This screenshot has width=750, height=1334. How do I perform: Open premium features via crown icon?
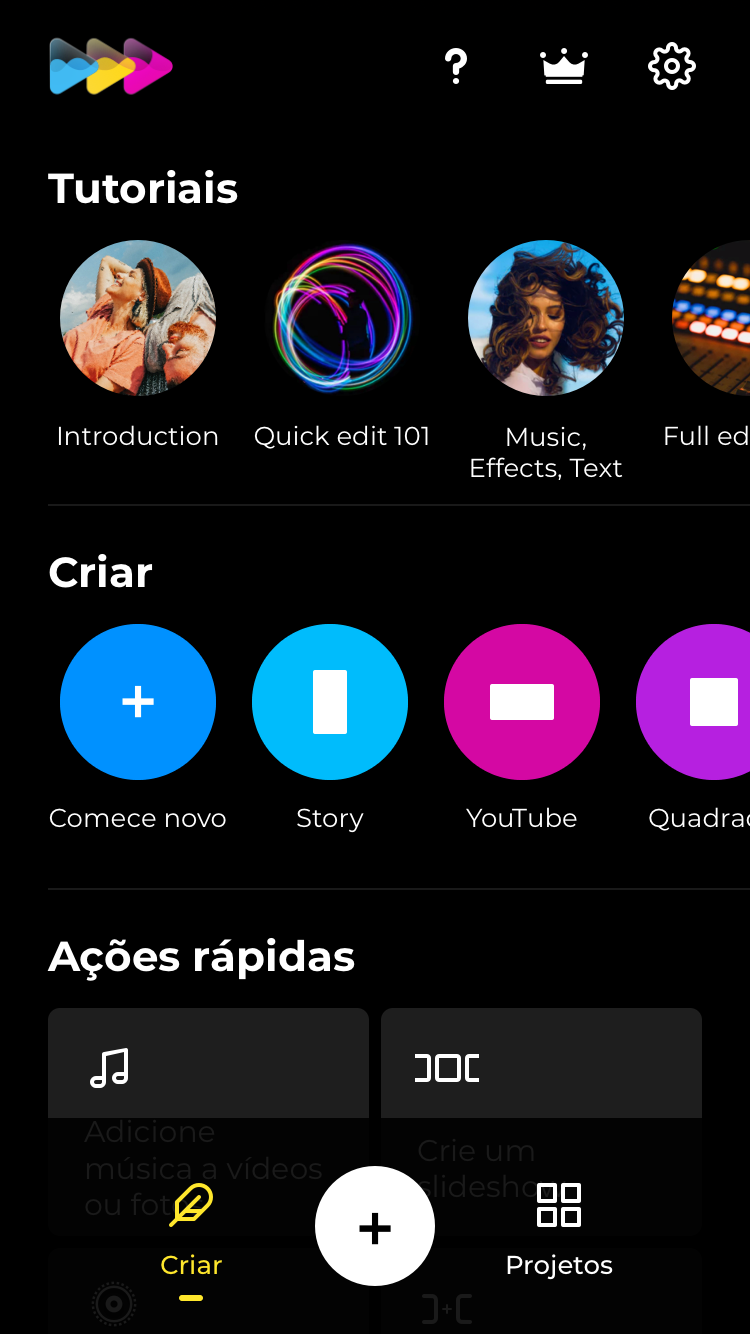[x=562, y=65]
